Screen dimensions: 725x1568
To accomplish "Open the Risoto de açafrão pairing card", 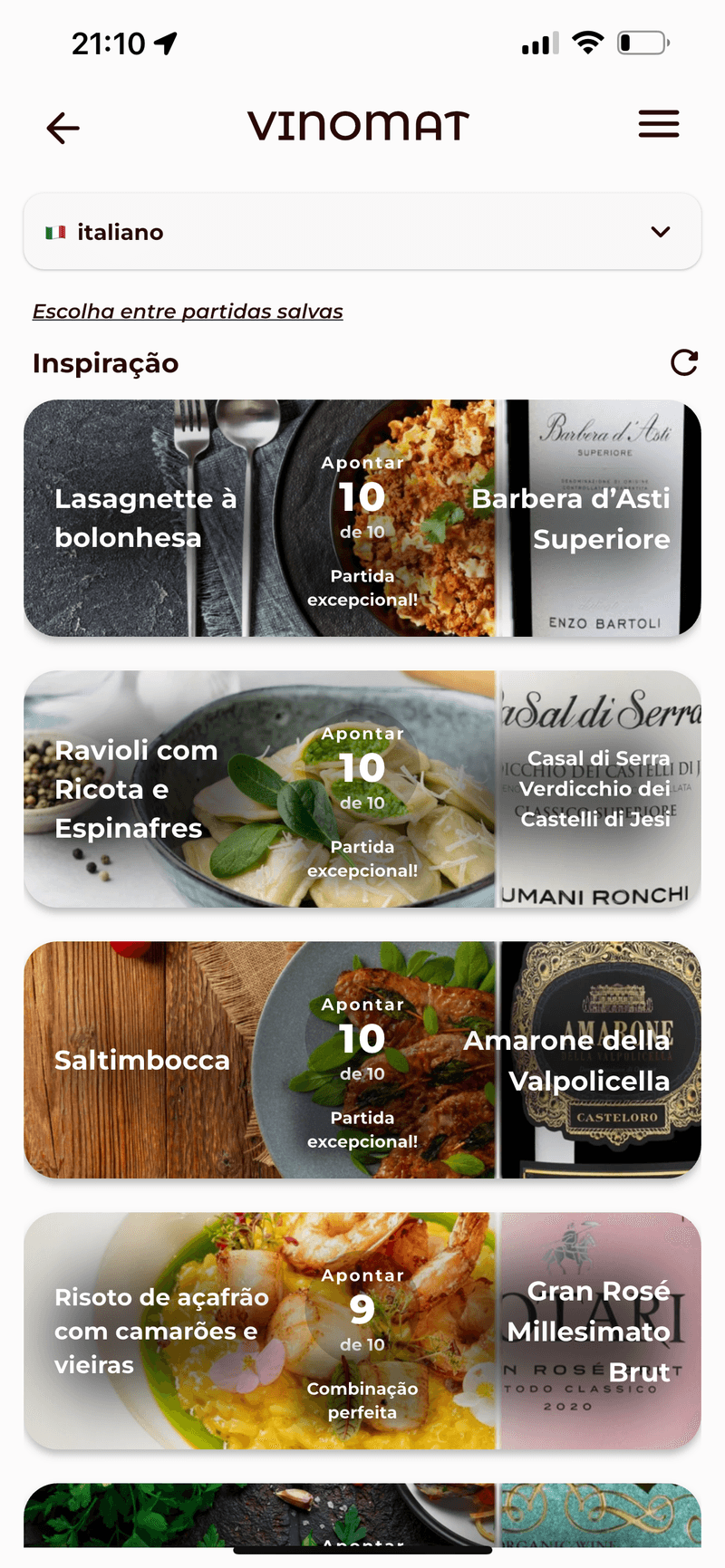I will point(362,1331).
